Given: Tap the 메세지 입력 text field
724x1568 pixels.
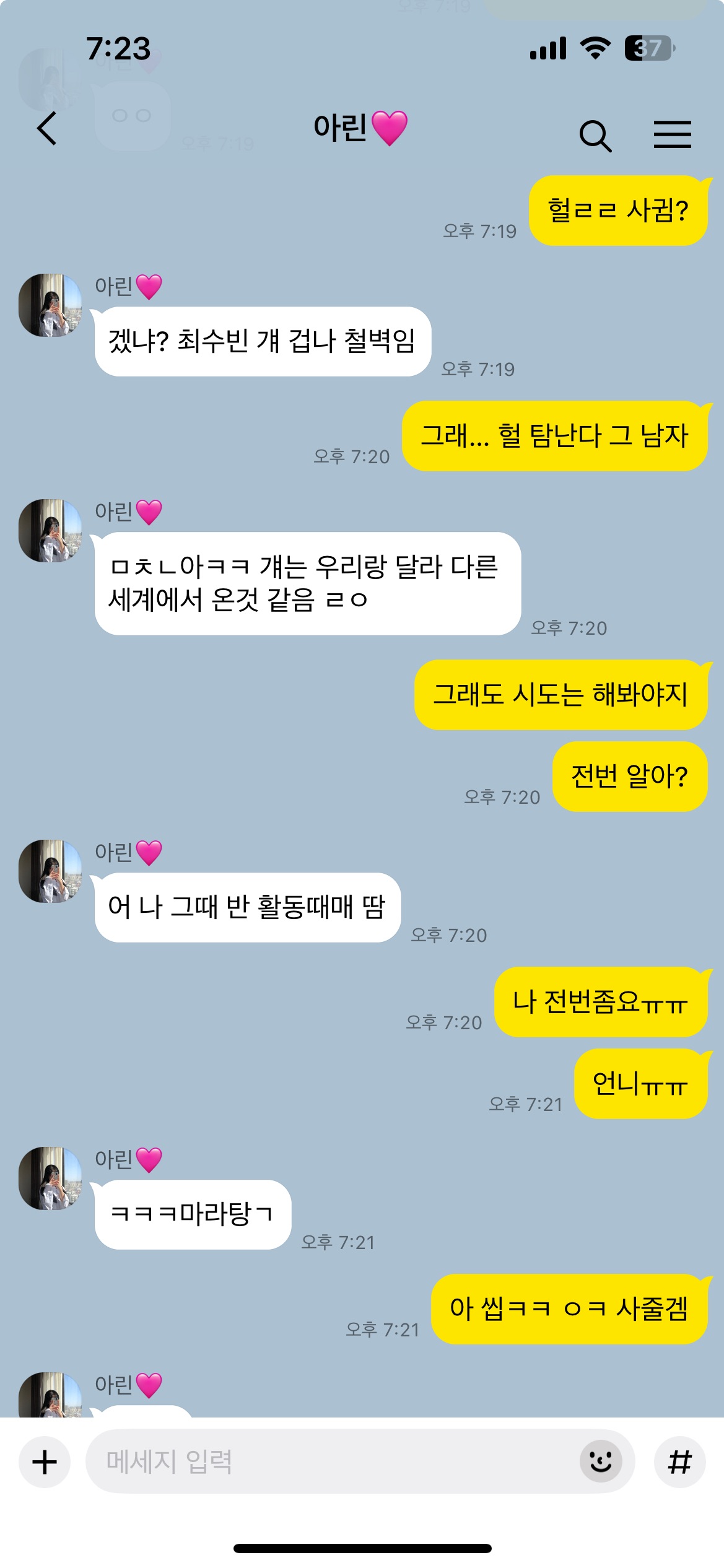Looking at the screenshot, I should point(328,1461).
